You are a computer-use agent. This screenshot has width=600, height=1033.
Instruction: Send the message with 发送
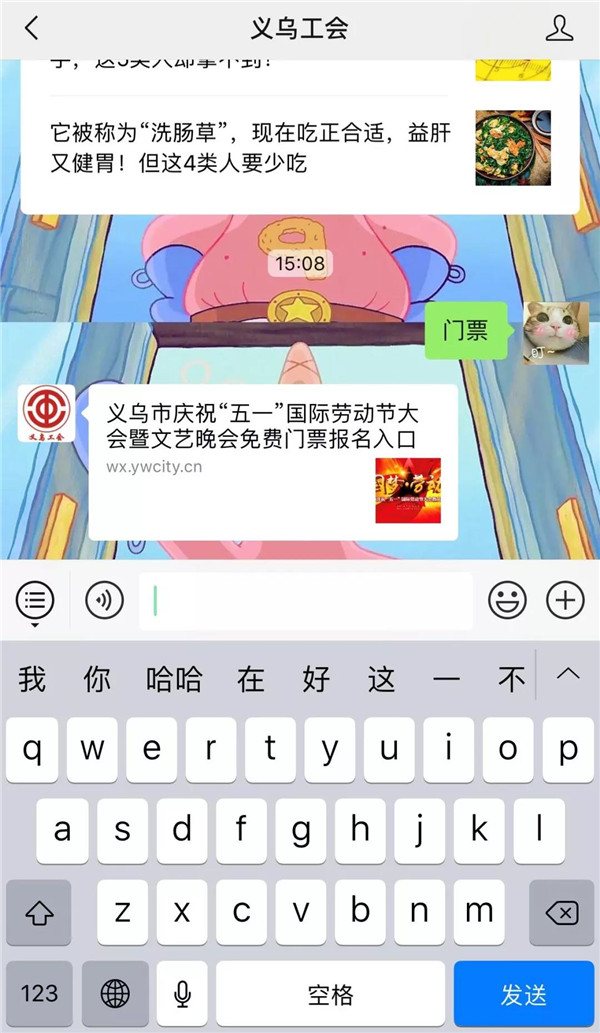[523, 994]
